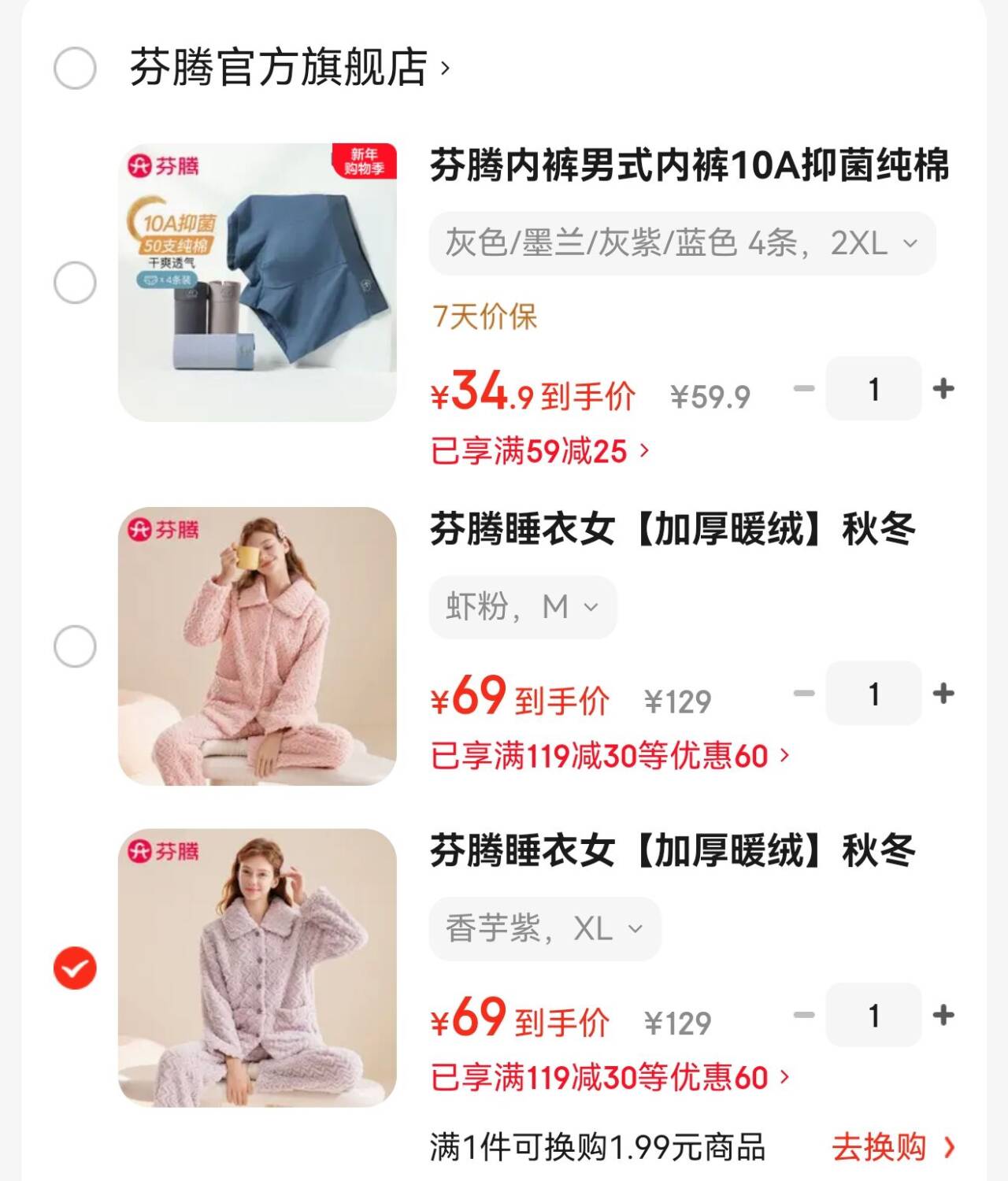View the 已享满59减25 discount details
1008x1181 pixels.
pos(540,451)
